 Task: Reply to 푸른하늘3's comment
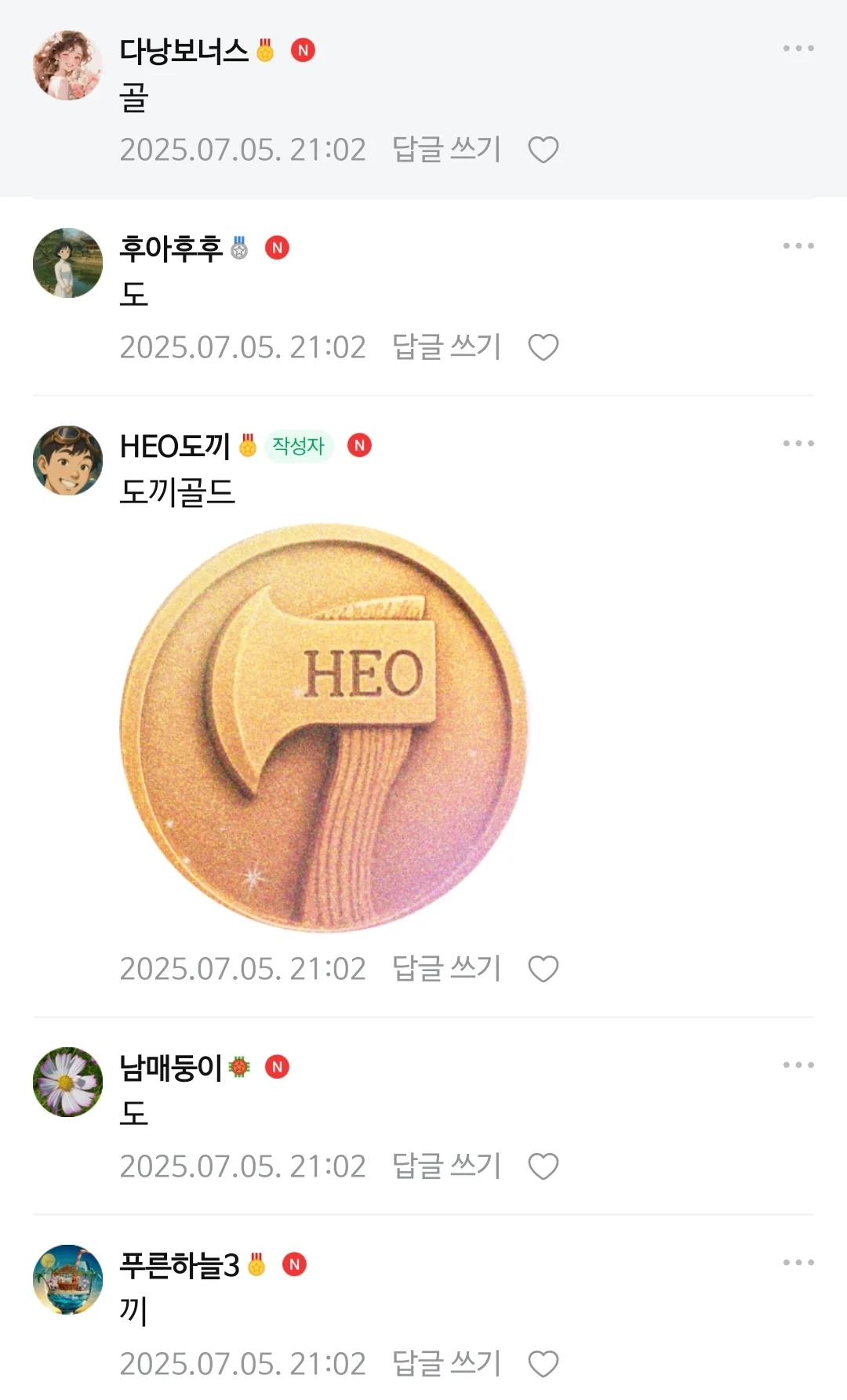tap(446, 1364)
